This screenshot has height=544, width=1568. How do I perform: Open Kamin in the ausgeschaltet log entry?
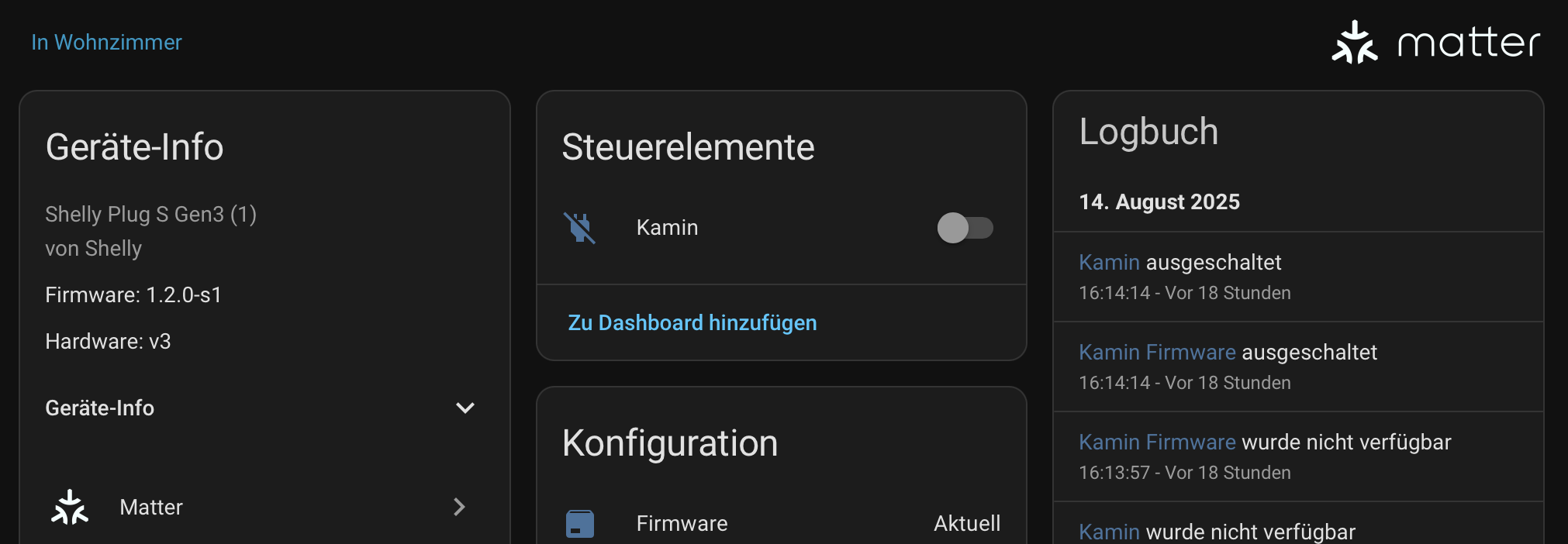1109,263
